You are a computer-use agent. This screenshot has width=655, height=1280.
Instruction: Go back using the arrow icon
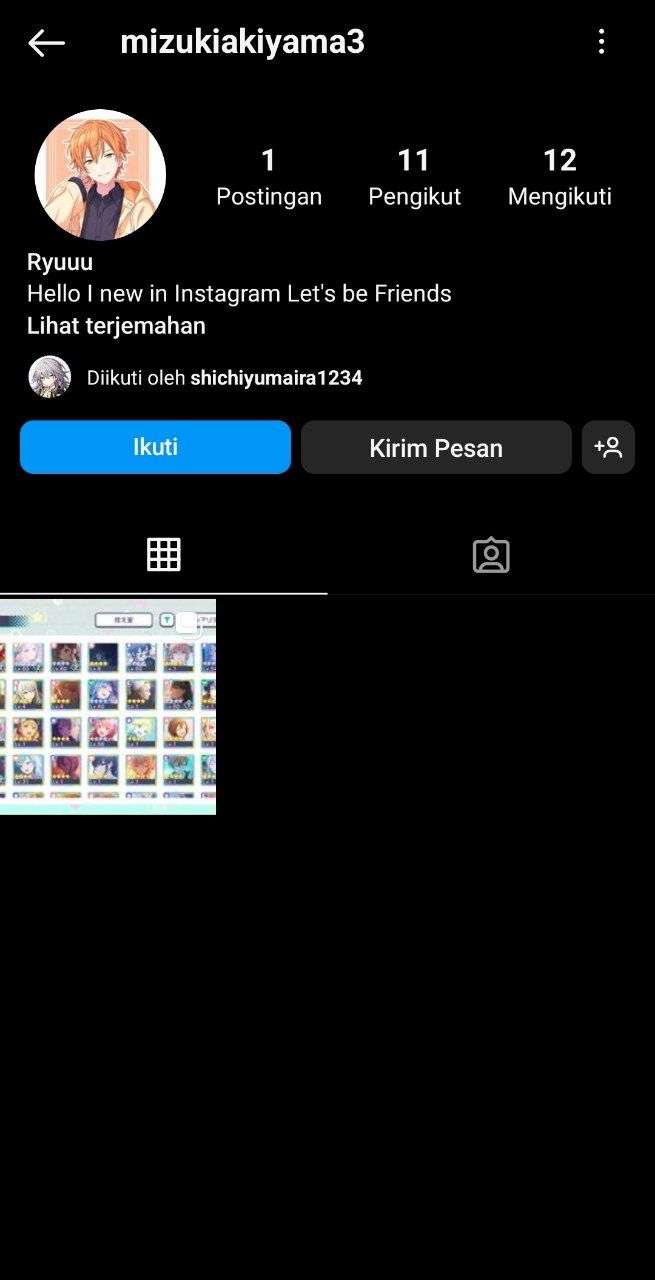[46, 42]
